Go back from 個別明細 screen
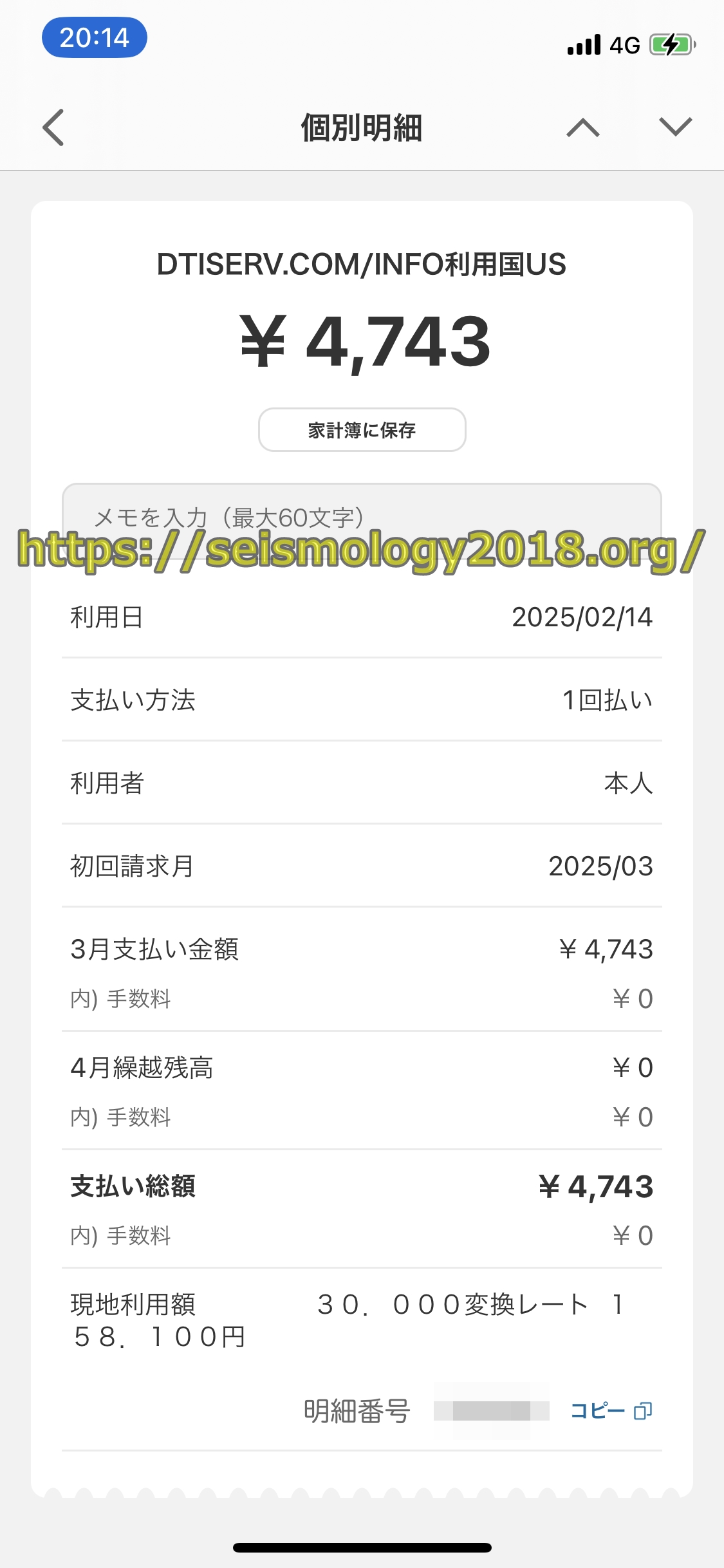This screenshot has height=1568, width=724. point(53,127)
